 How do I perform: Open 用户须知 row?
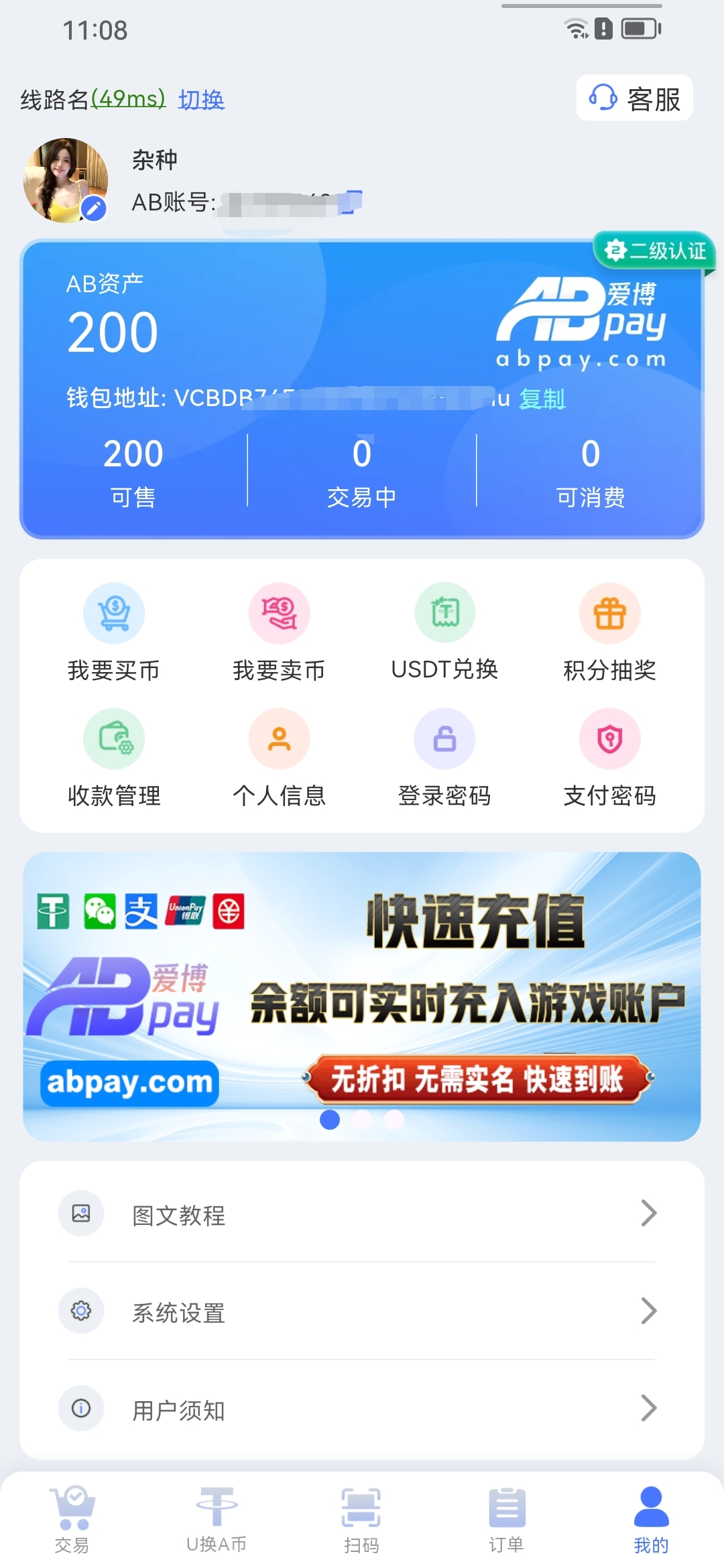(x=362, y=1409)
